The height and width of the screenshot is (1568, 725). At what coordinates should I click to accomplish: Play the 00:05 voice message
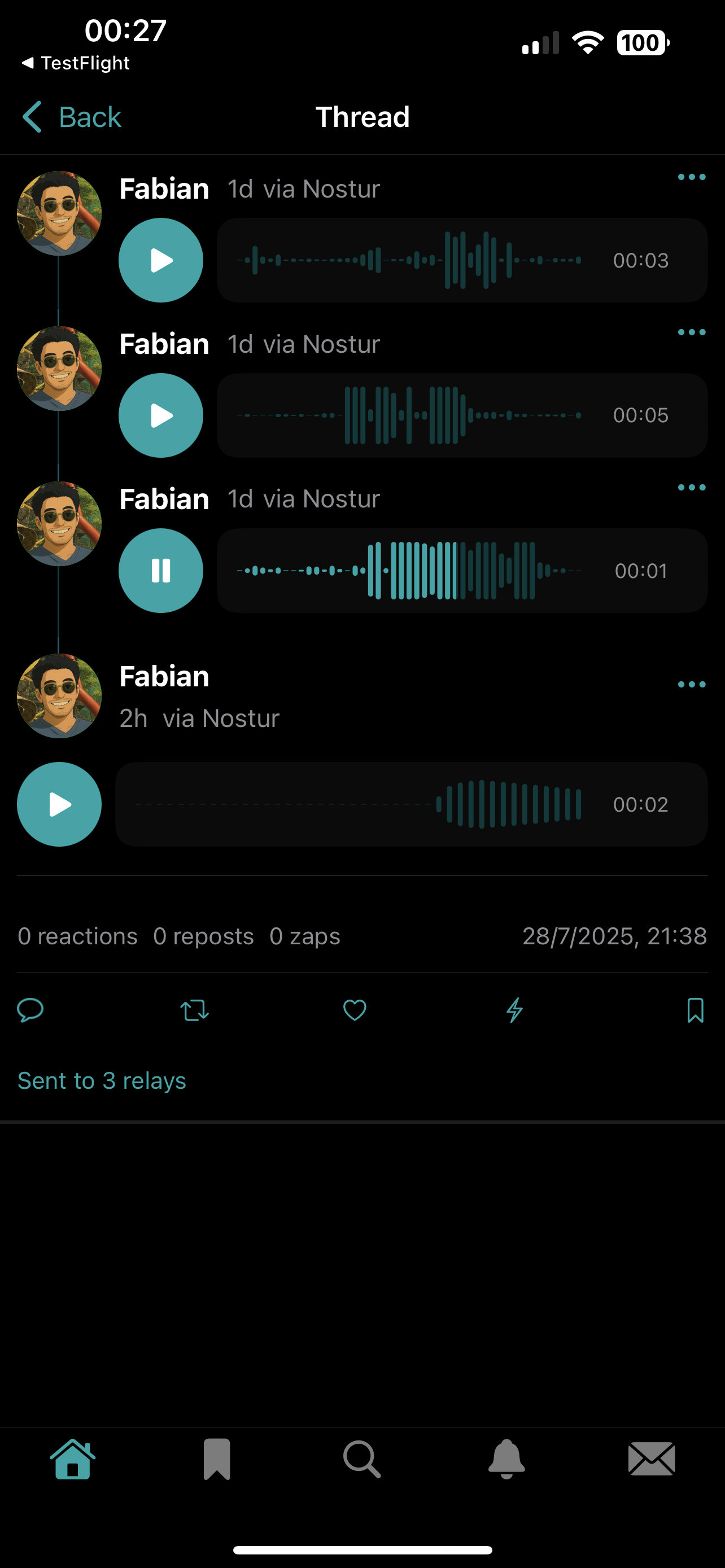coord(161,415)
